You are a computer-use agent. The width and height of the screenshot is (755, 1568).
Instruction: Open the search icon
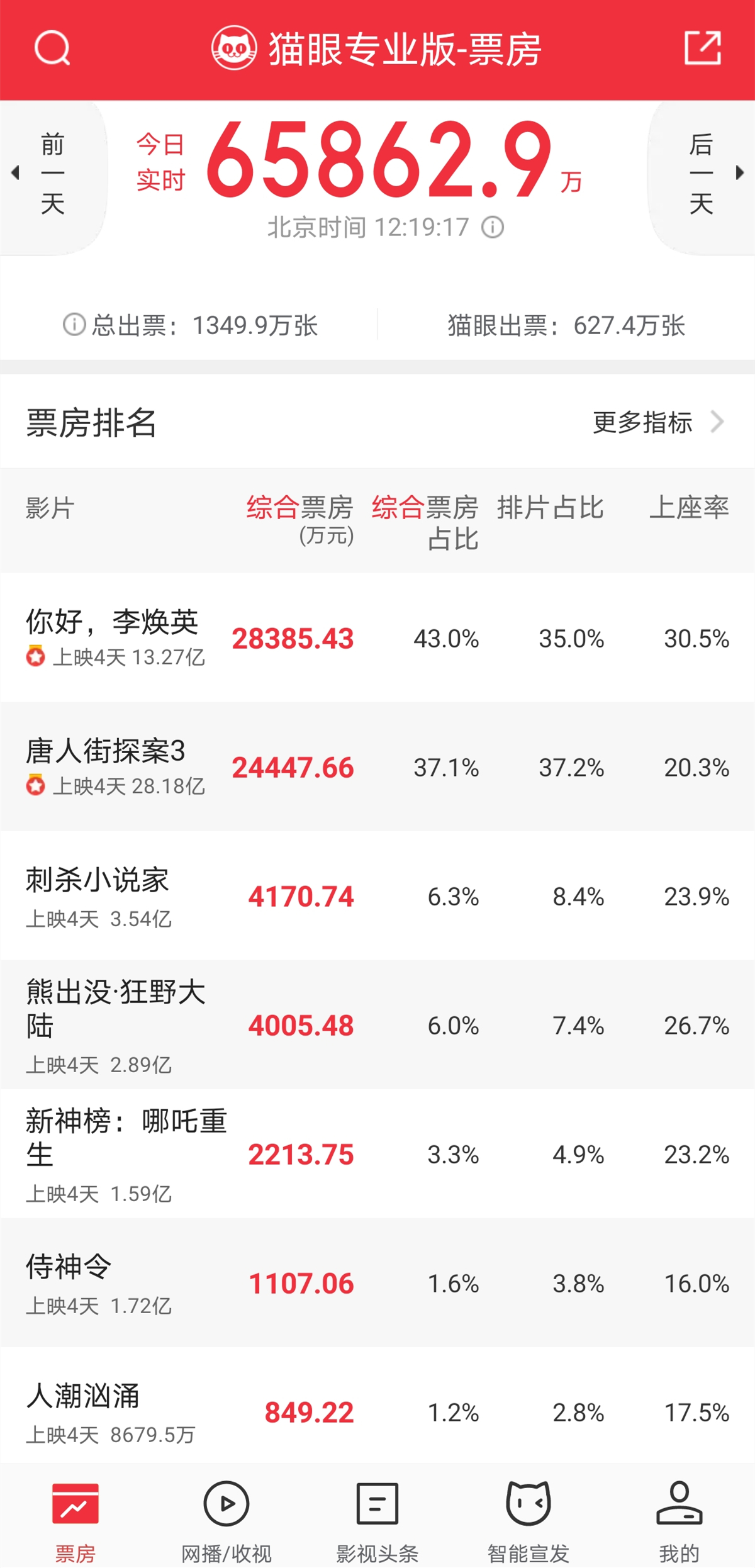(x=52, y=48)
